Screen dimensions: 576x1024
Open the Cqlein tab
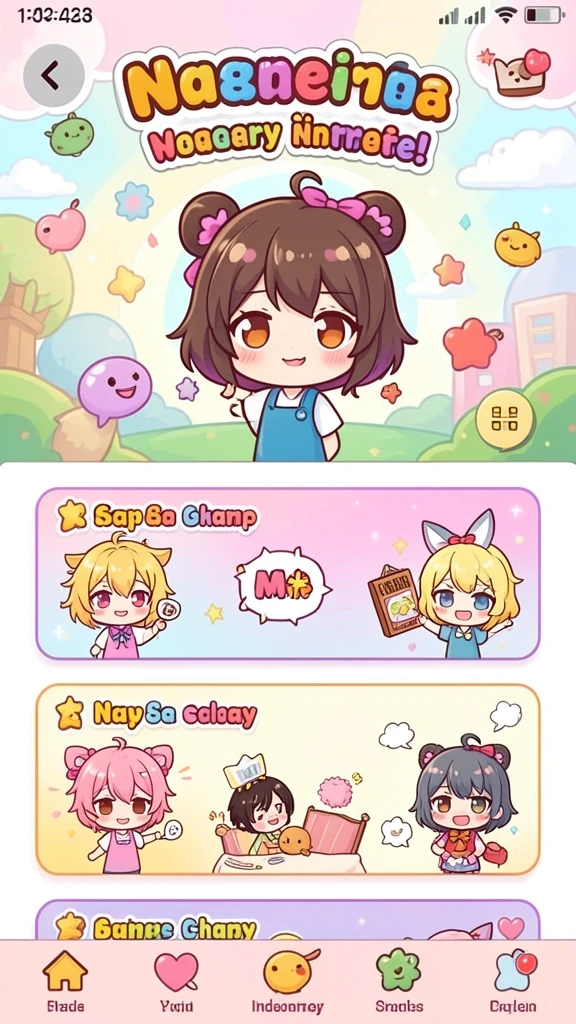click(x=513, y=982)
